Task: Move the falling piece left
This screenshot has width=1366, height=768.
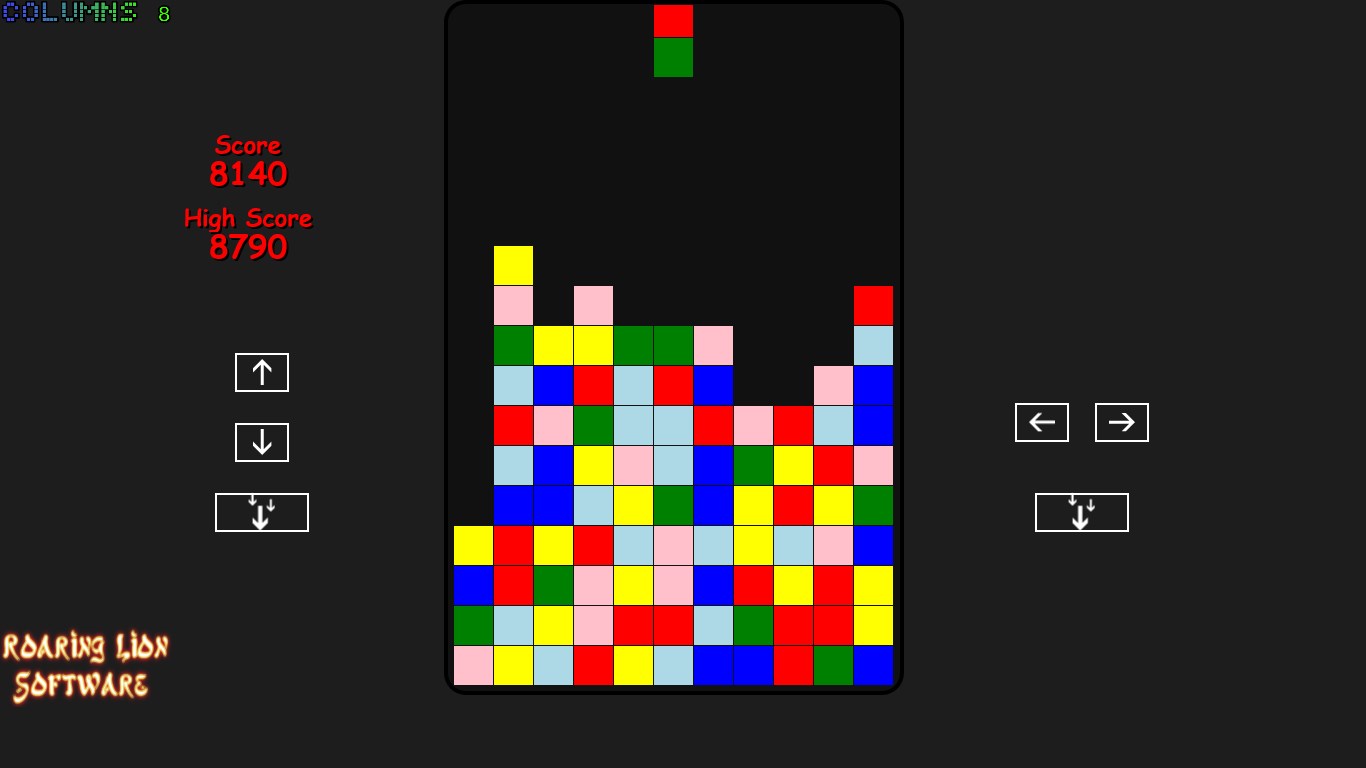Action: point(1042,422)
